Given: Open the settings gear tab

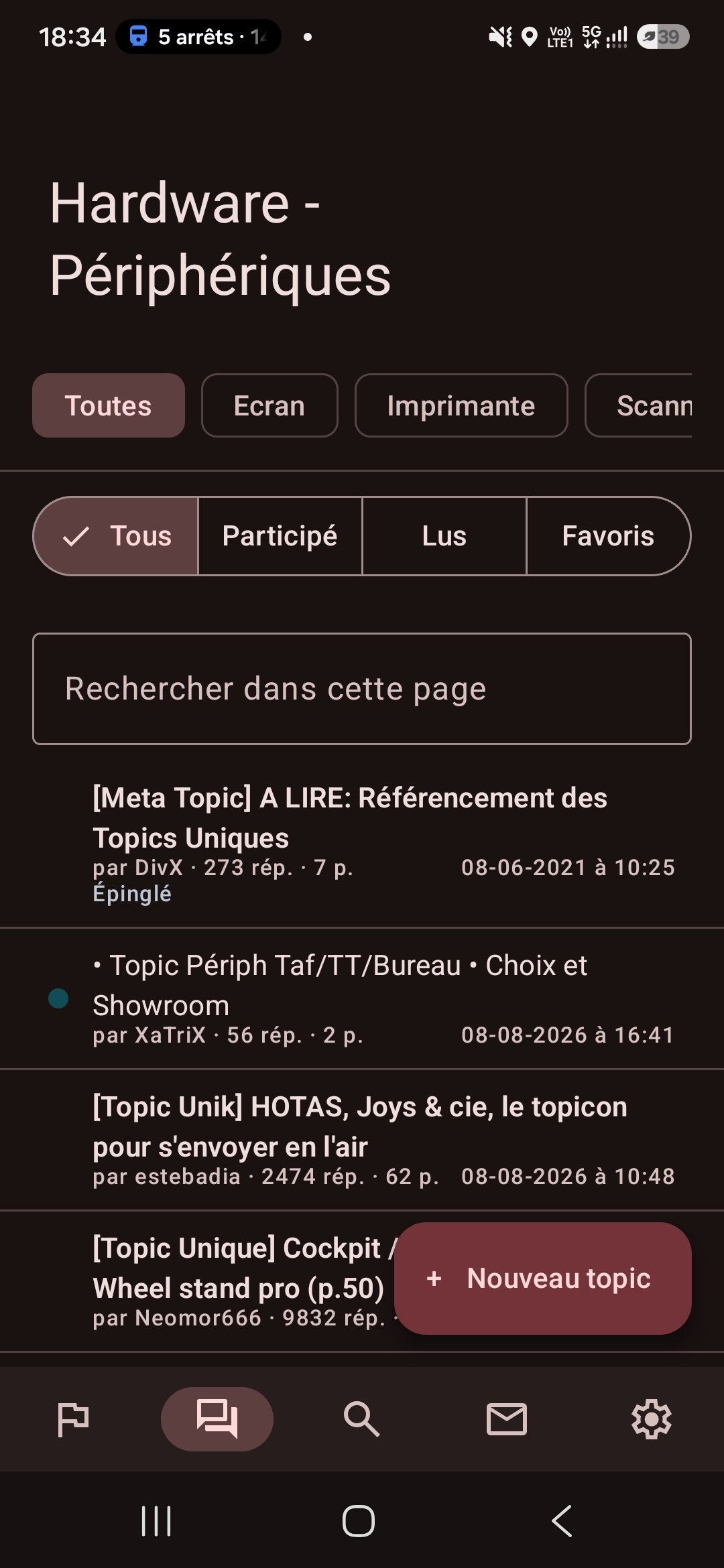Looking at the screenshot, I should point(652,1419).
